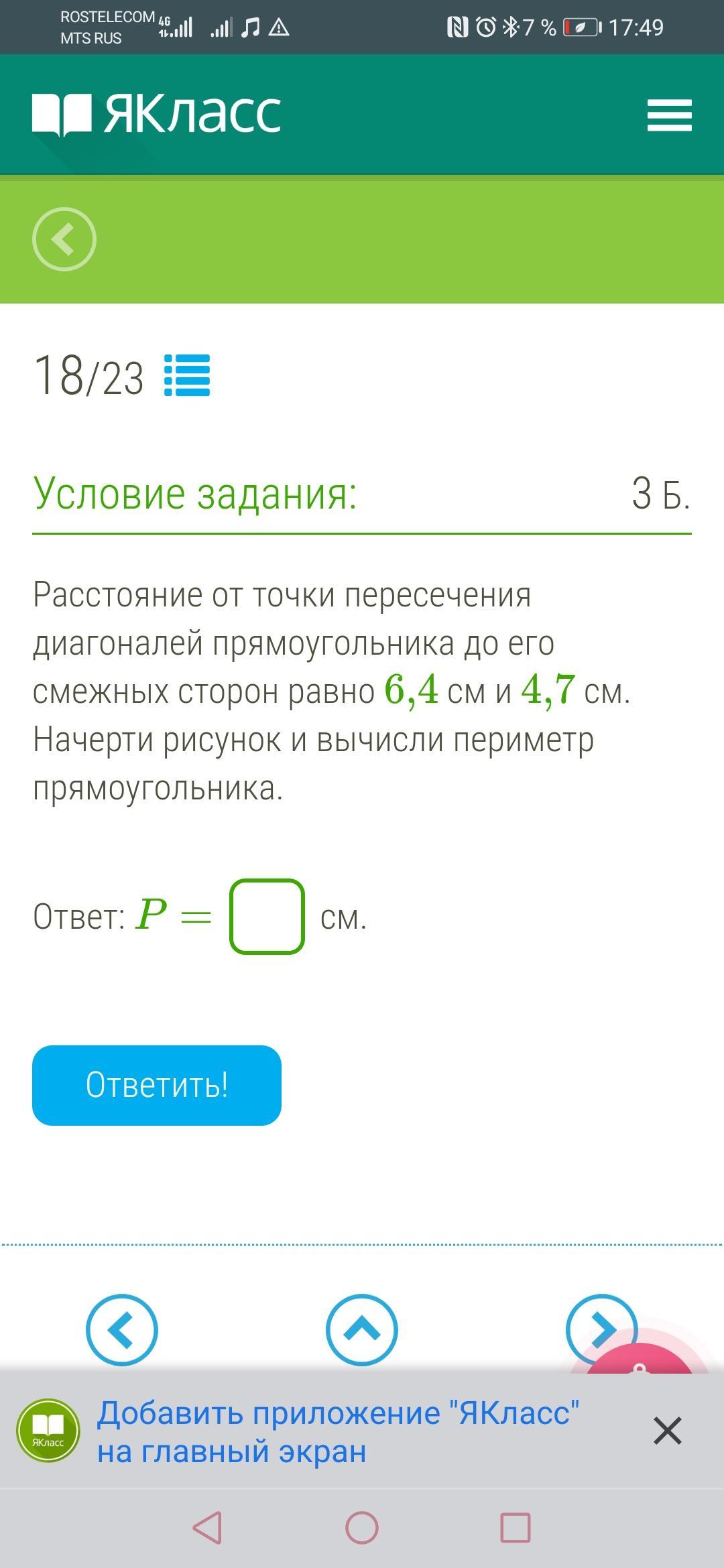
Task: Open the task list icon next to 18/23
Action: (x=187, y=375)
